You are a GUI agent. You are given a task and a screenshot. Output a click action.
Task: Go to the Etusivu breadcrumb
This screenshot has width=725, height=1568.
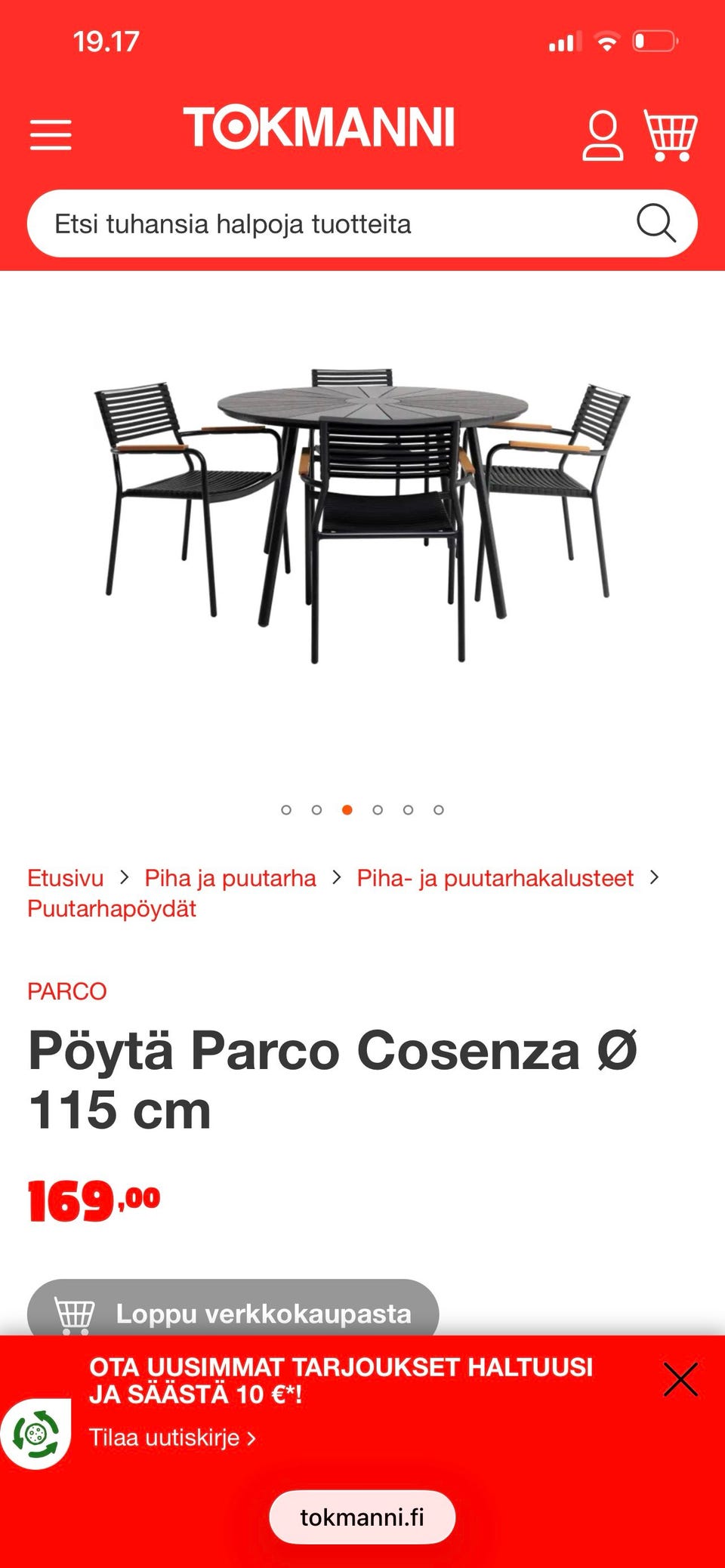[66, 878]
